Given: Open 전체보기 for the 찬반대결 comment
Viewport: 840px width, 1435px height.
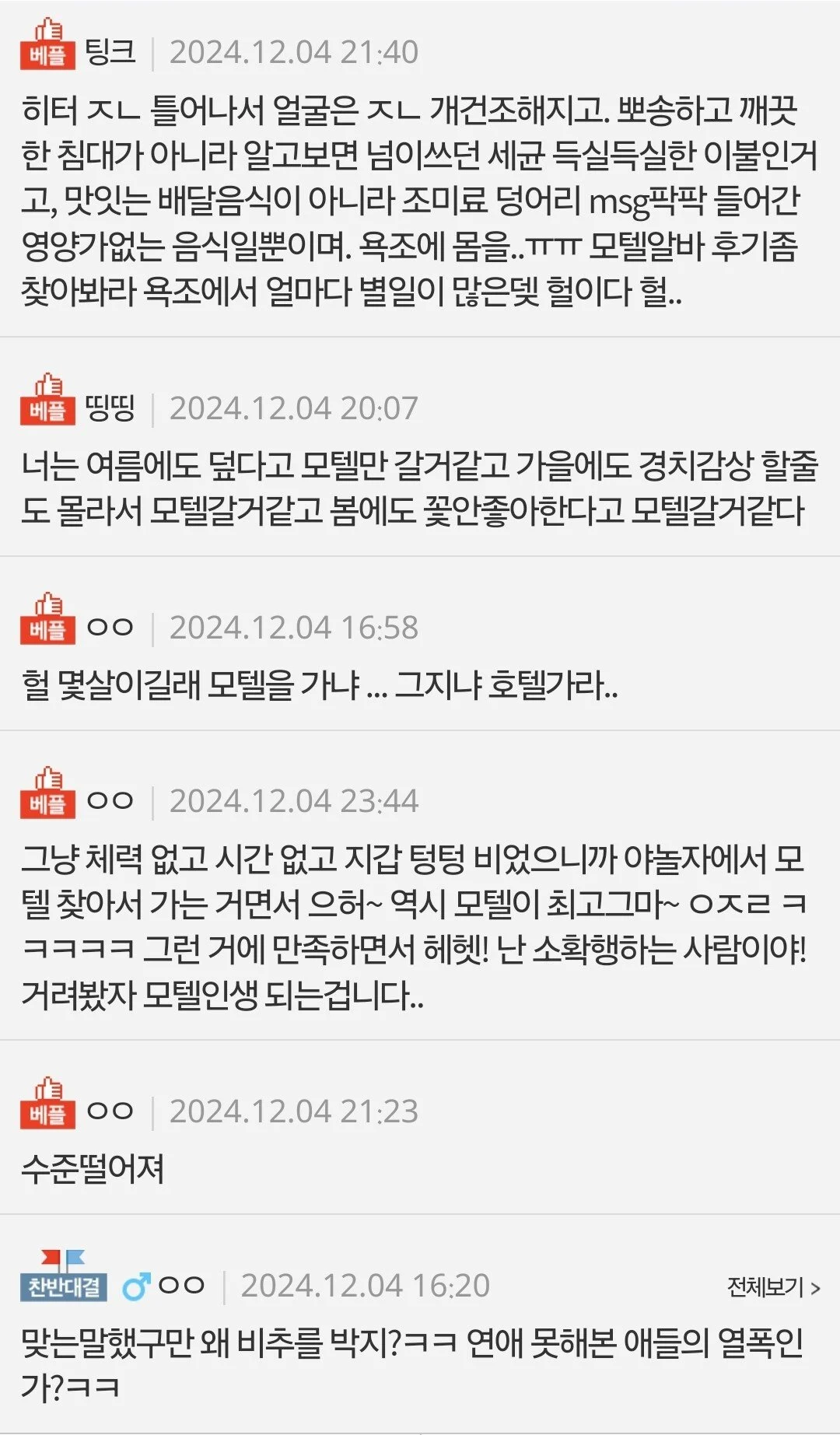Looking at the screenshot, I should (773, 1287).
